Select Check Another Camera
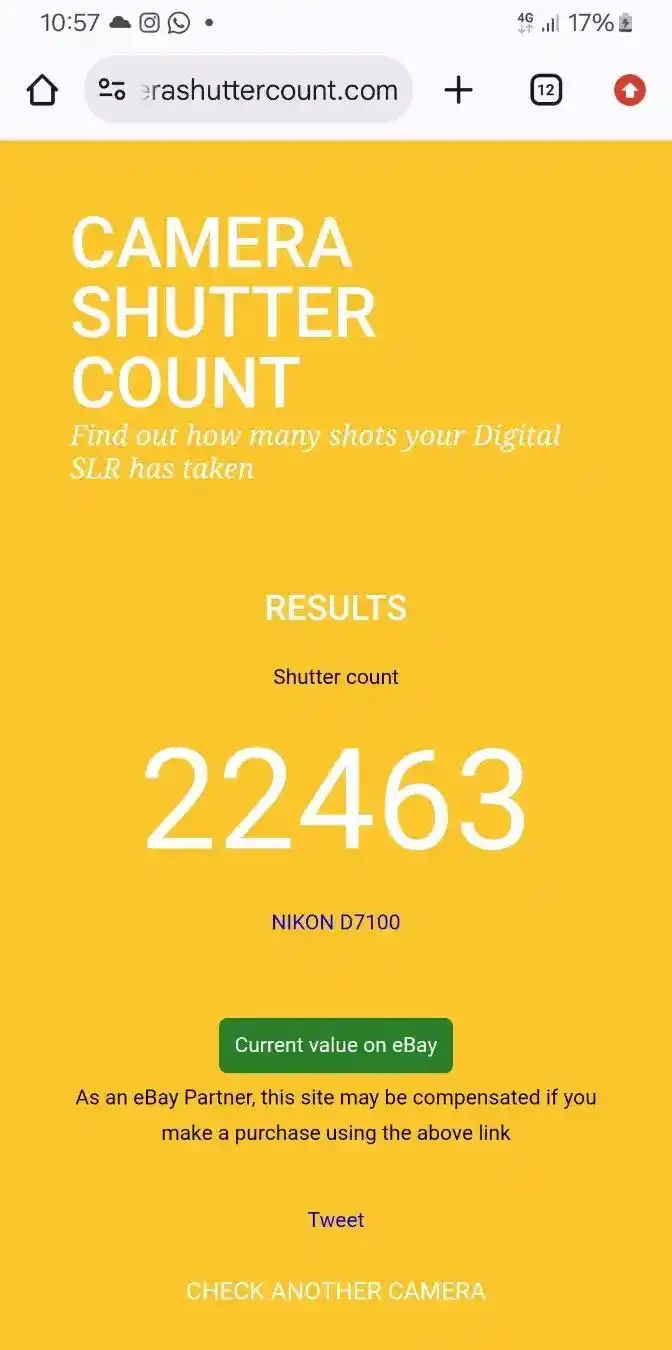Viewport: 672px width, 1350px height. (x=336, y=1291)
